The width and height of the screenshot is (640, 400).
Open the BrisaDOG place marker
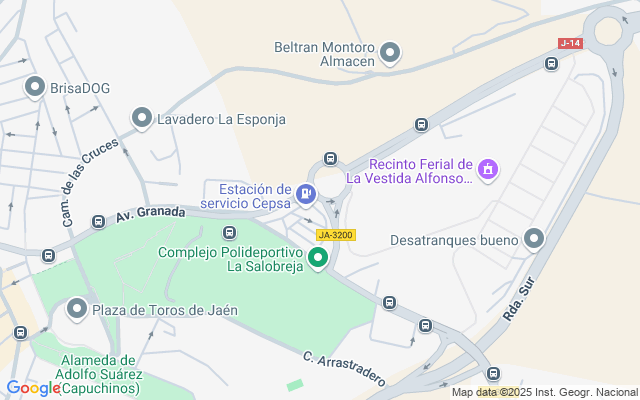point(35,88)
